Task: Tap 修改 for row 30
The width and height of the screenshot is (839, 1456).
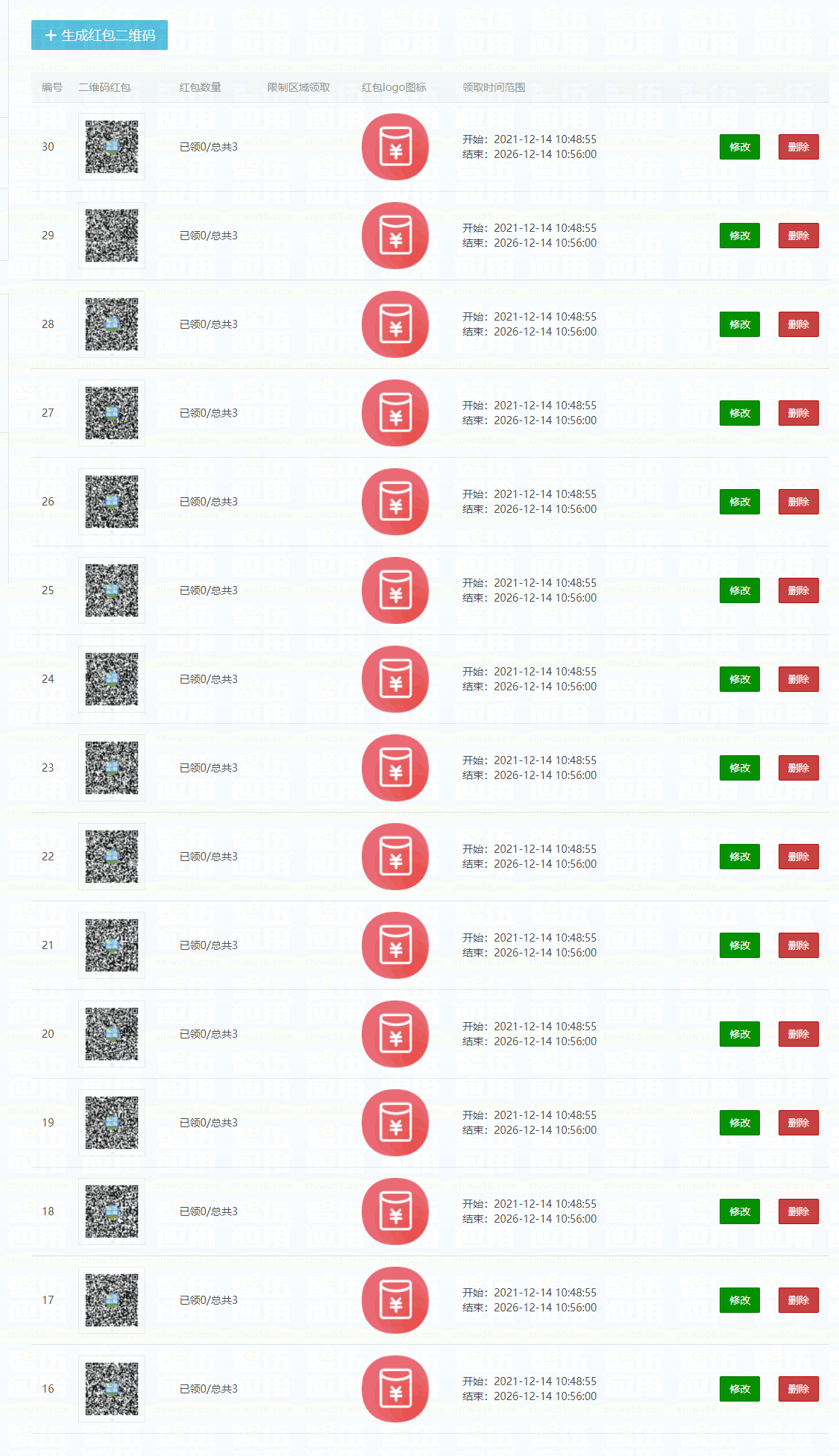Action: tap(740, 147)
